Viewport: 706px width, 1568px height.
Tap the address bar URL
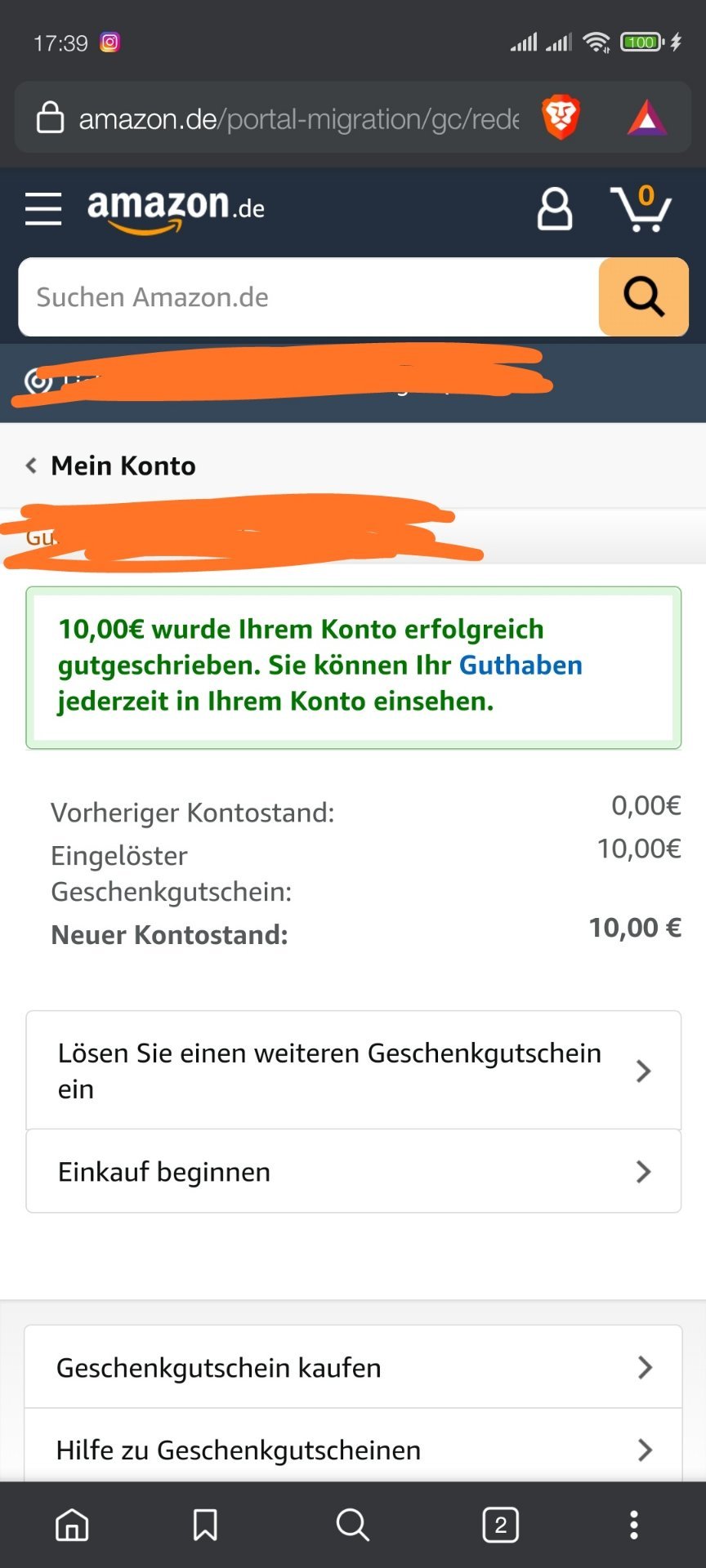299,119
